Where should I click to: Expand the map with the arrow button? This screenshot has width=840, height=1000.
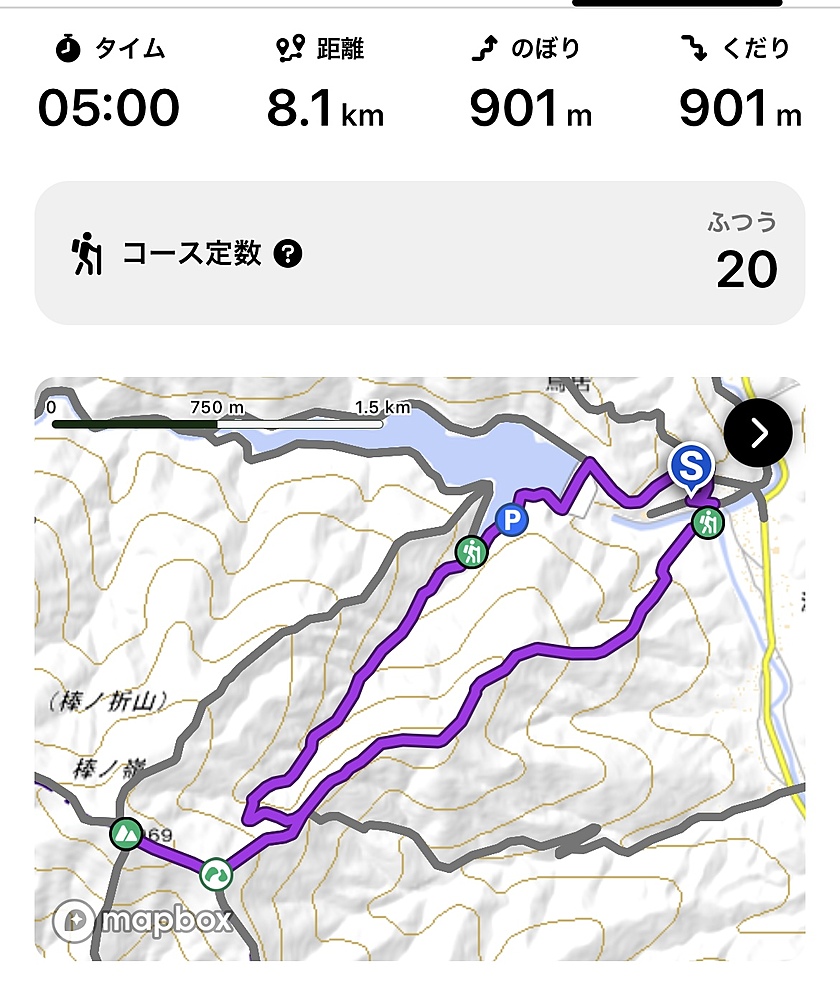759,433
